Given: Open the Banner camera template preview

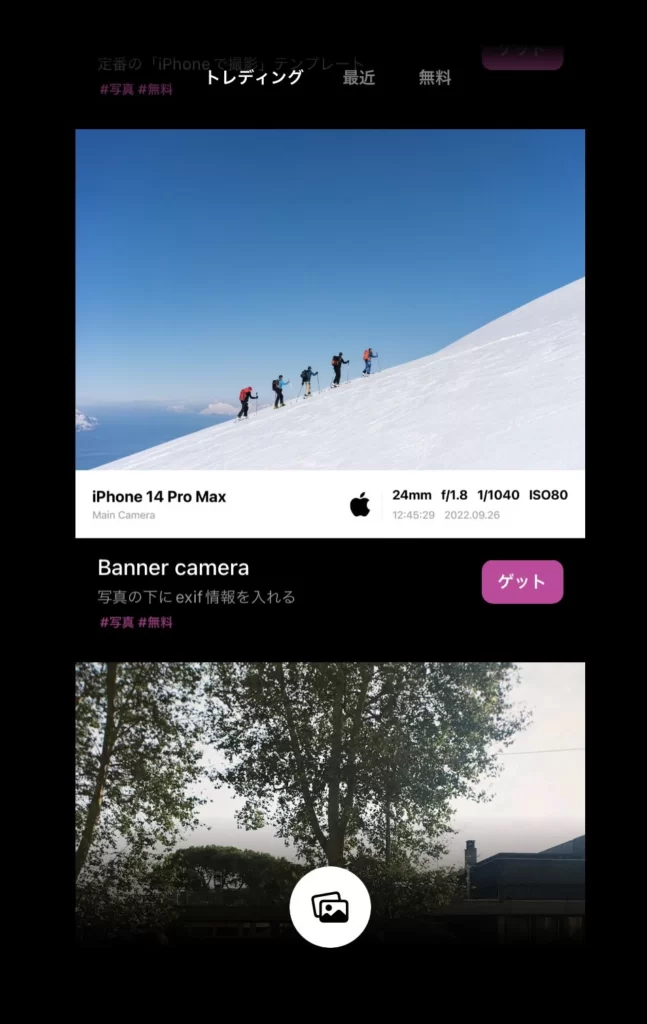Looking at the screenshot, I should (330, 333).
